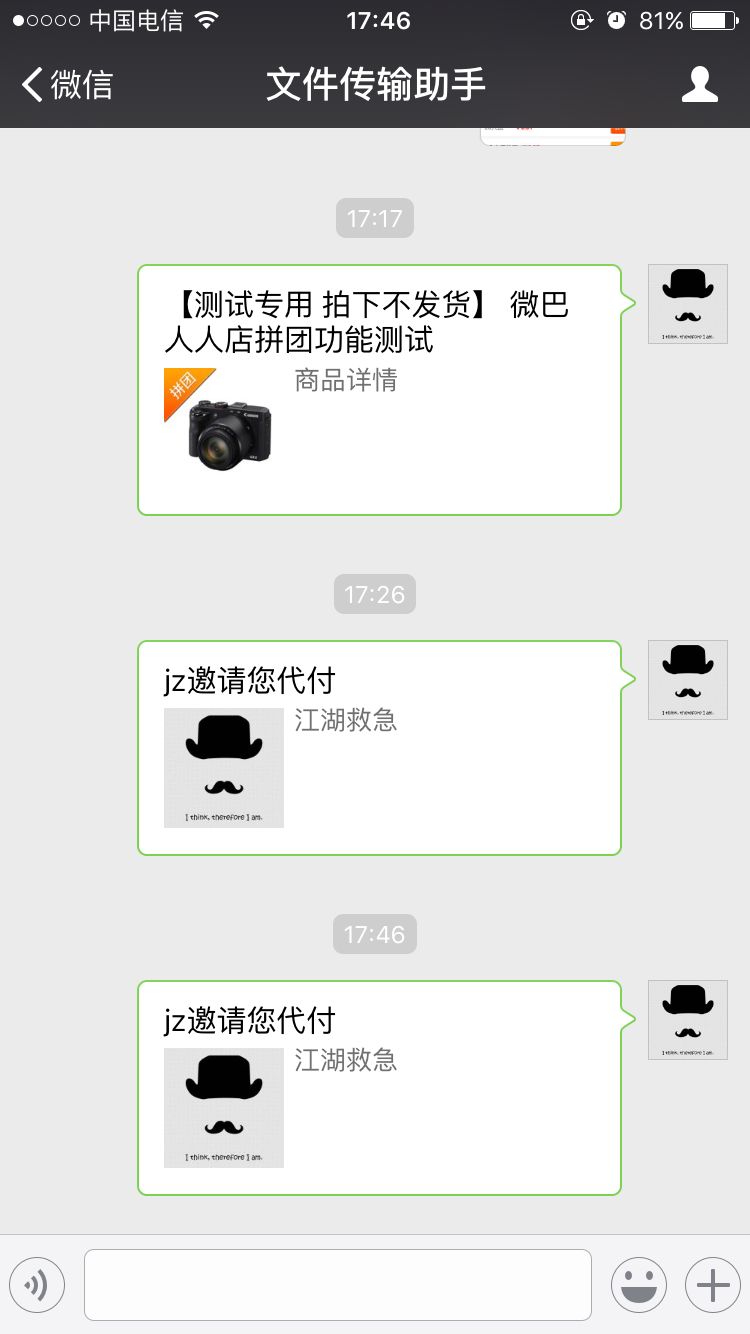Tap the message text input field
The height and width of the screenshot is (1334, 750).
(x=337, y=1284)
